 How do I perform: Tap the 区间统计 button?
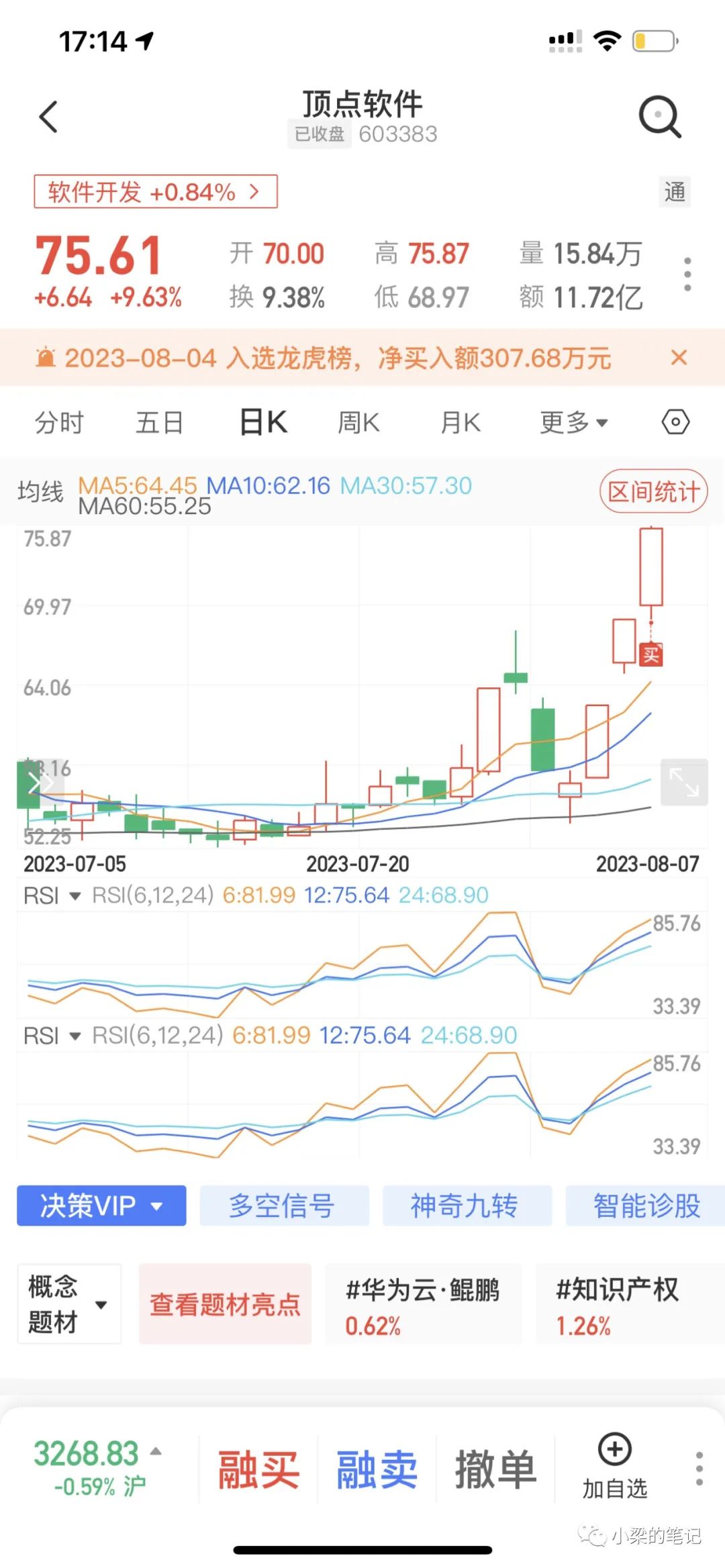tap(653, 491)
